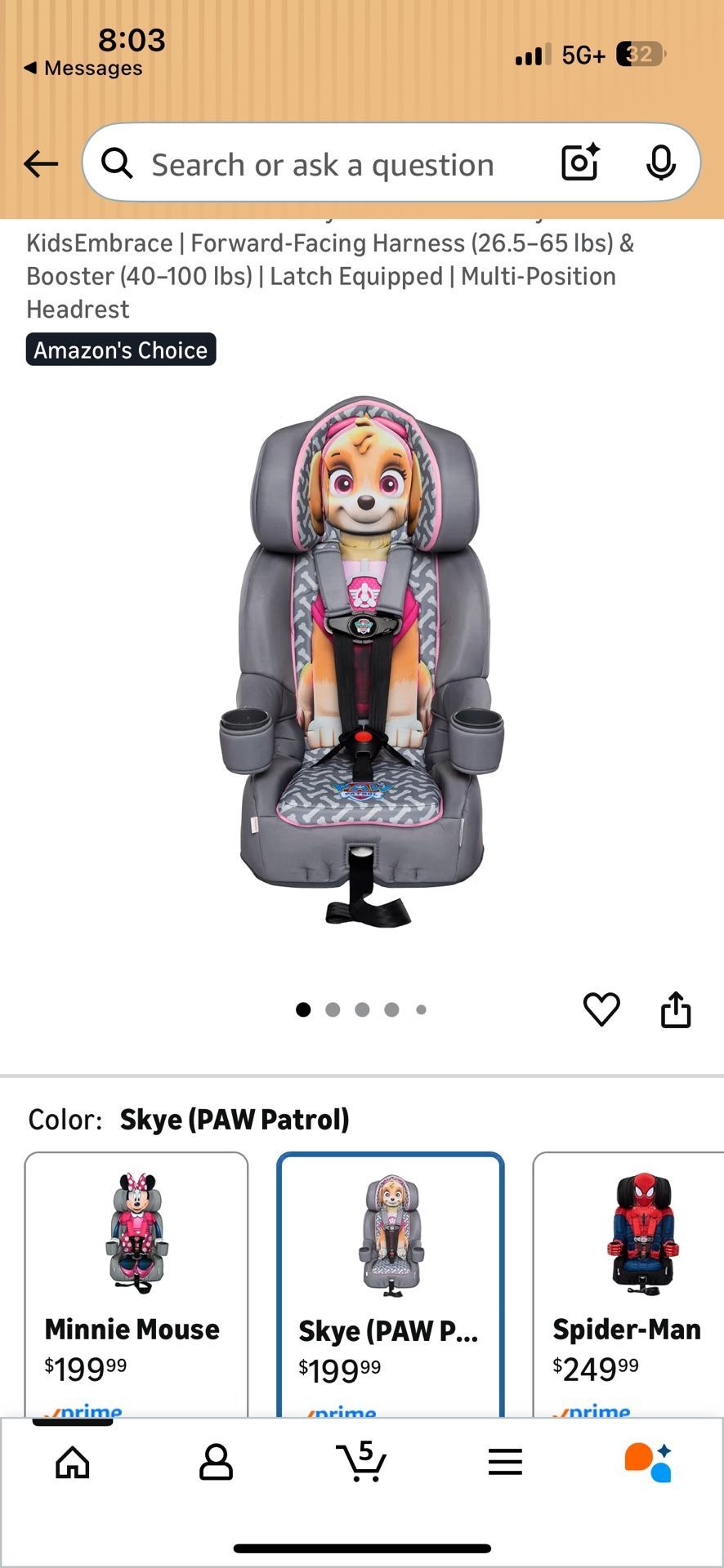Image resolution: width=724 pixels, height=1568 pixels.
Task: Tap the Amazon's Choice badge
Action: [x=121, y=350]
